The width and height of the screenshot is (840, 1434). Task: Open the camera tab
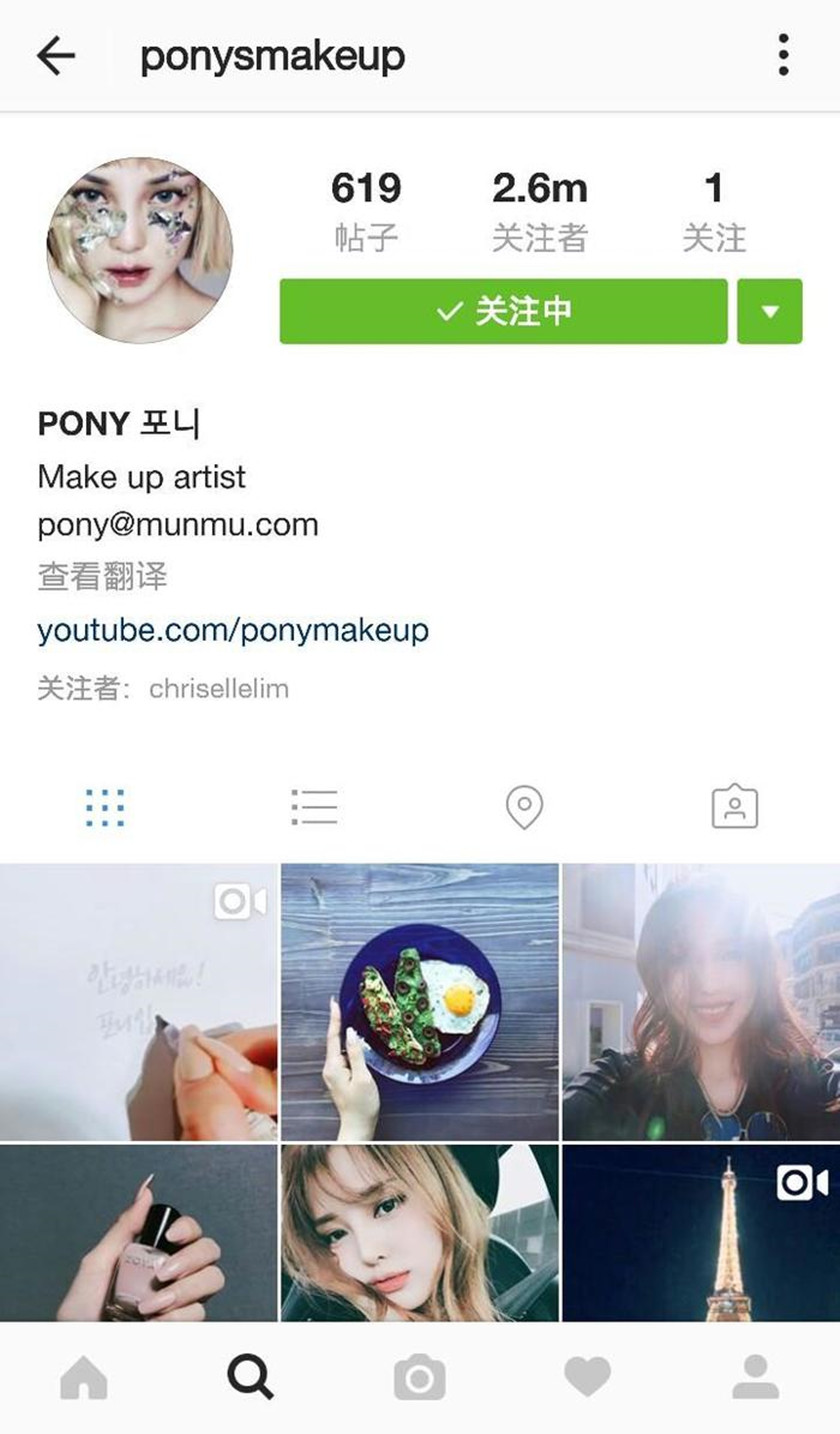pyautogui.click(x=419, y=1378)
